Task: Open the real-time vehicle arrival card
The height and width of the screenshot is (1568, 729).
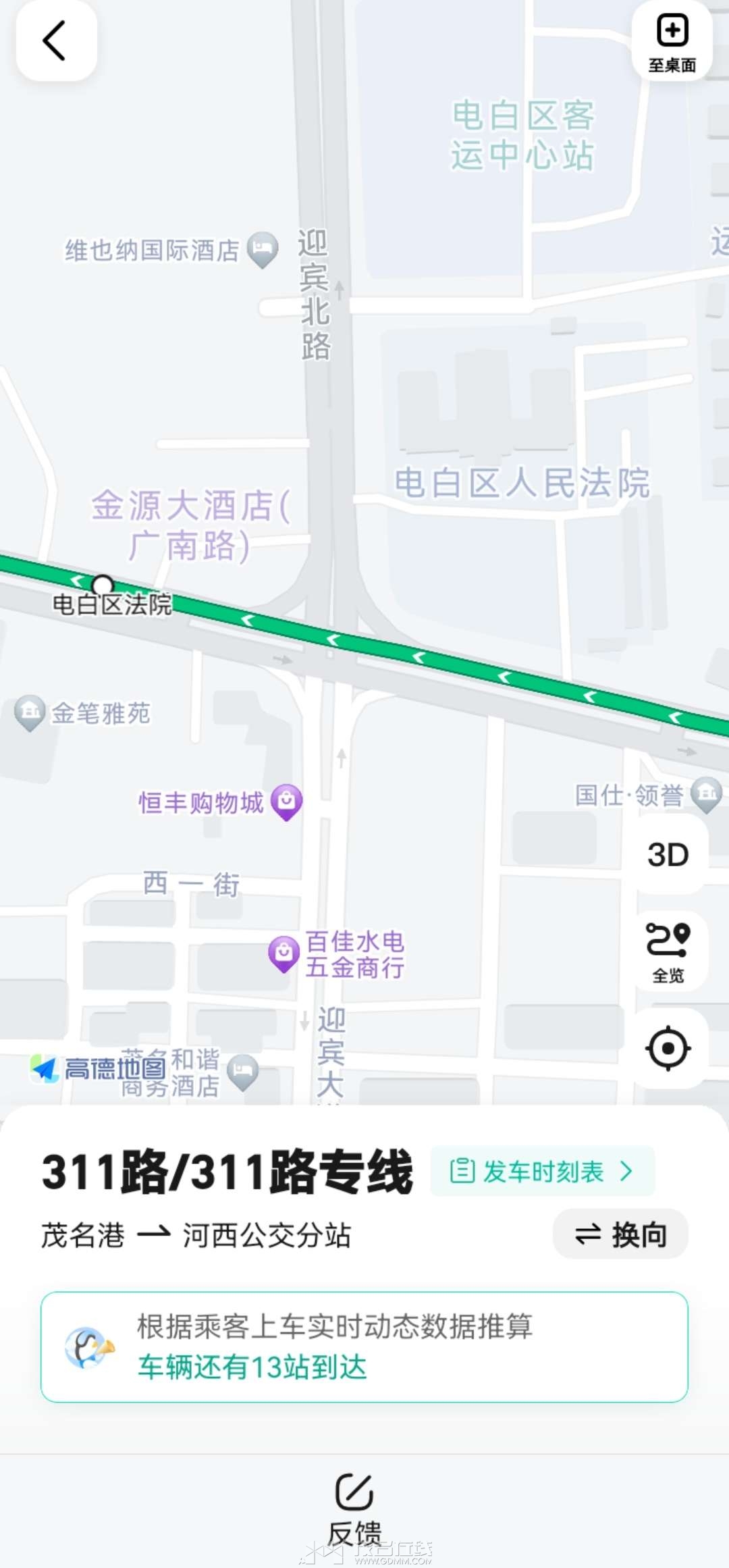Action: click(x=364, y=1347)
